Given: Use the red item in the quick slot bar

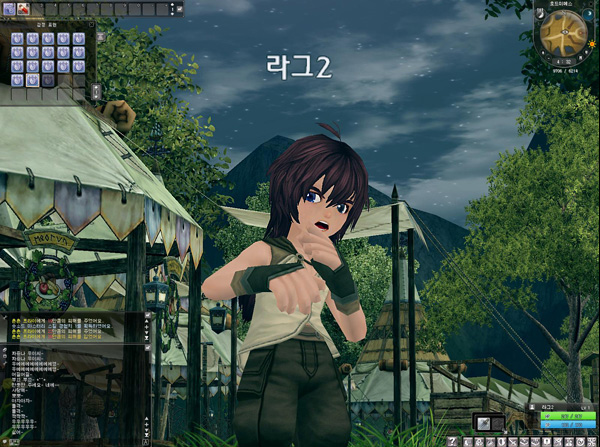Looking at the screenshot, I should (x=22, y=9).
